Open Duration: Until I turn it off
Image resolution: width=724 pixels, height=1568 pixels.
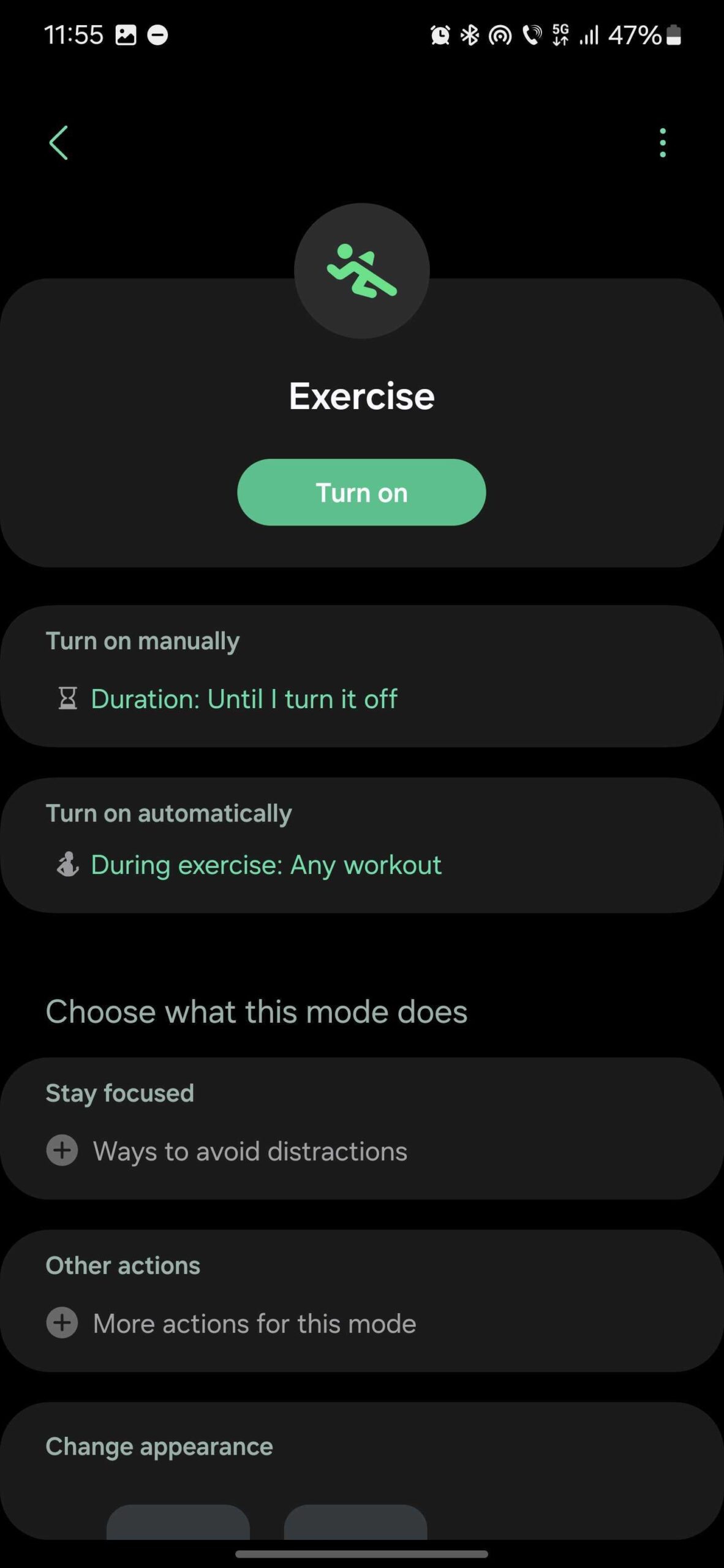244,699
